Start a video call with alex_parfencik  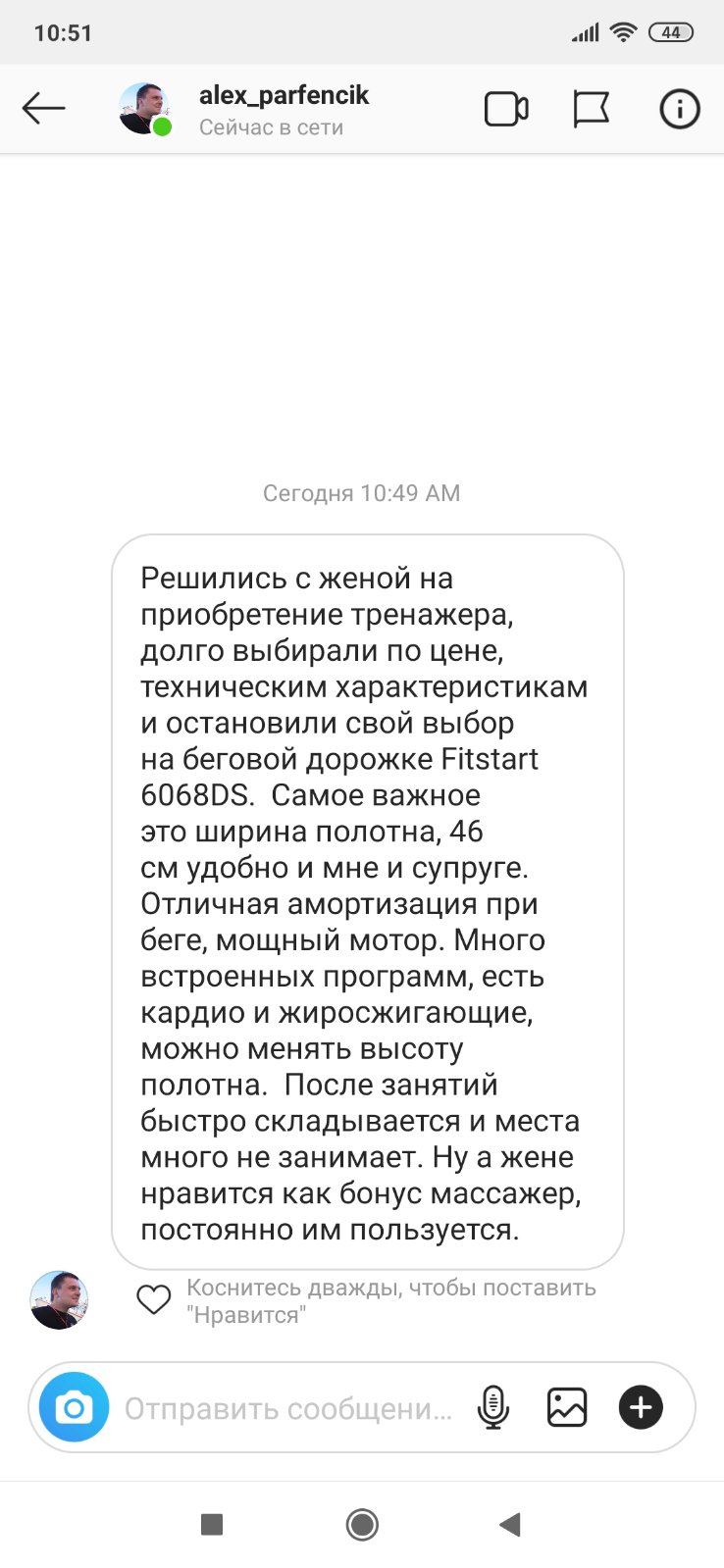click(506, 109)
